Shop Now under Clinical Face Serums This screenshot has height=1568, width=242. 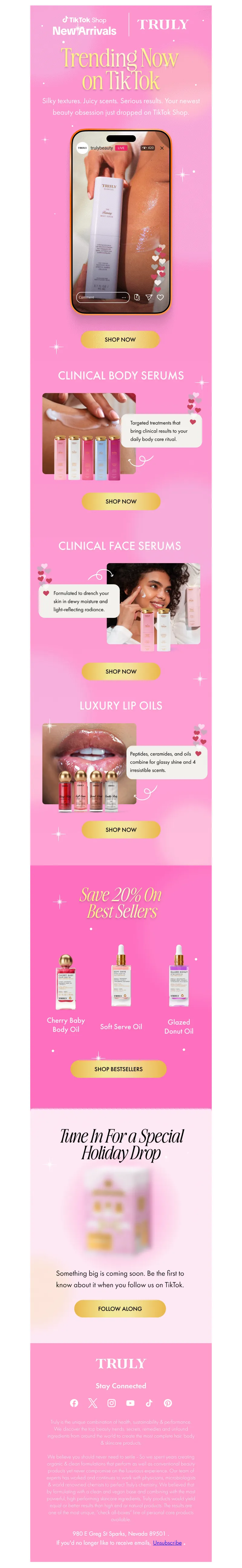(120, 671)
